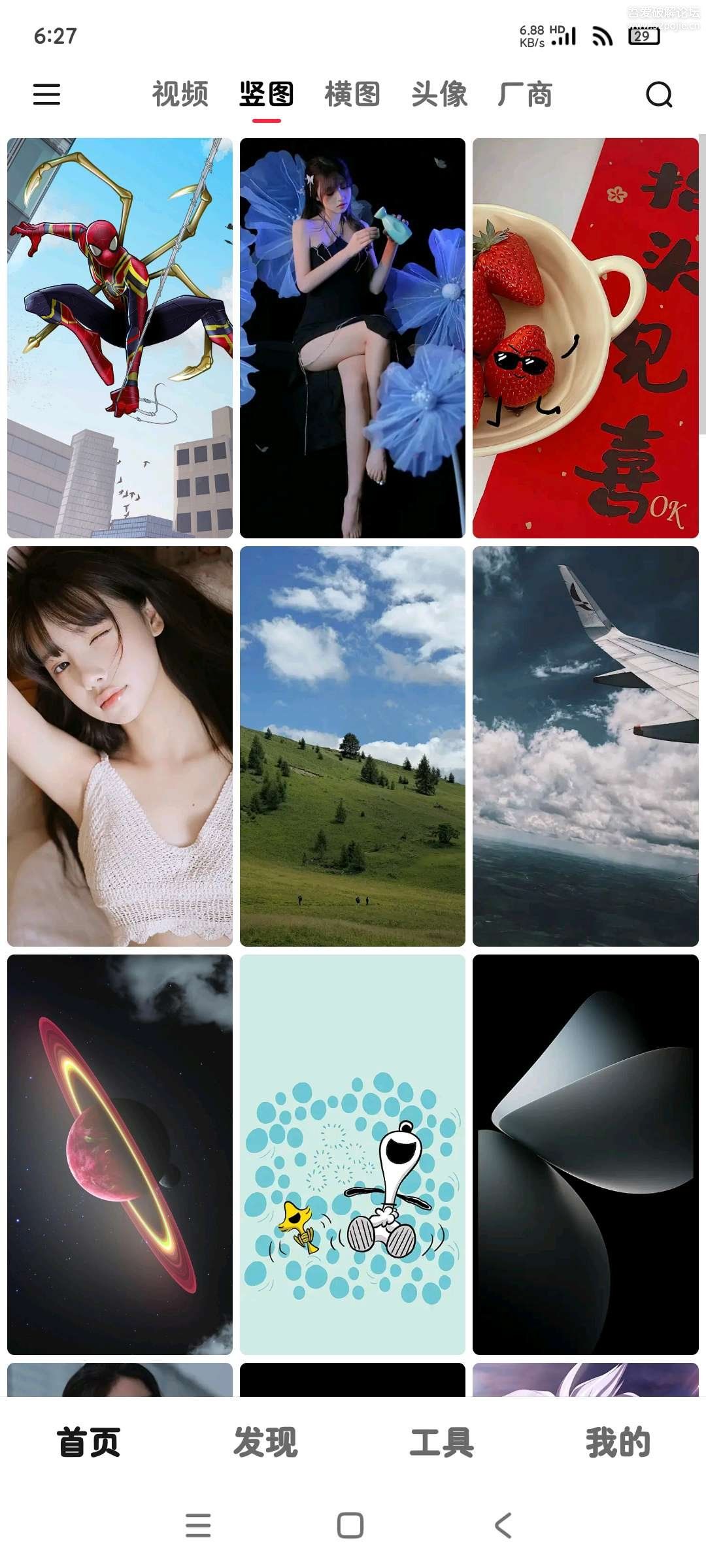Open the search icon
This screenshot has height=1568, width=706.
[x=658, y=95]
